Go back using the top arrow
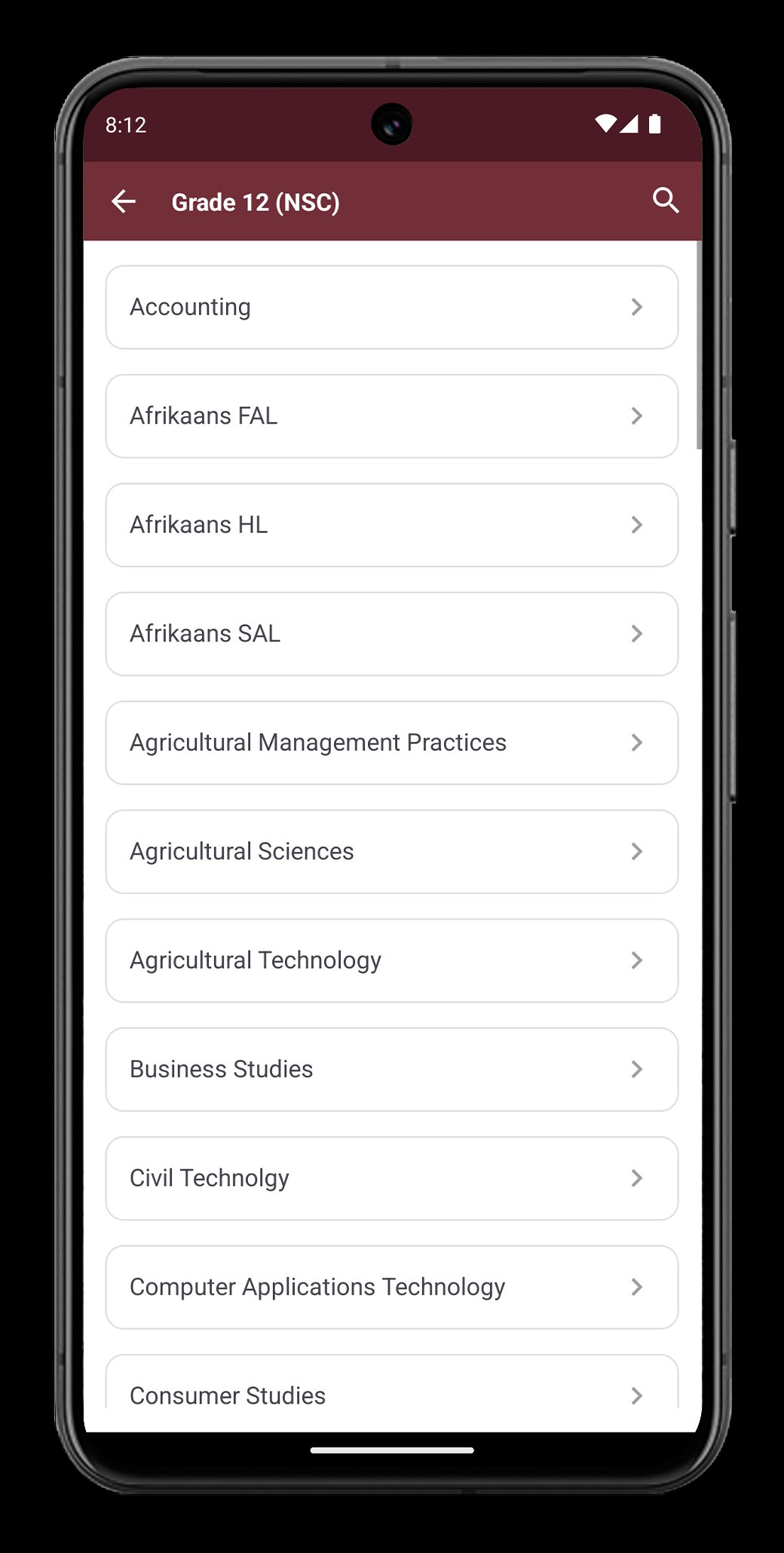 [124, 201]
